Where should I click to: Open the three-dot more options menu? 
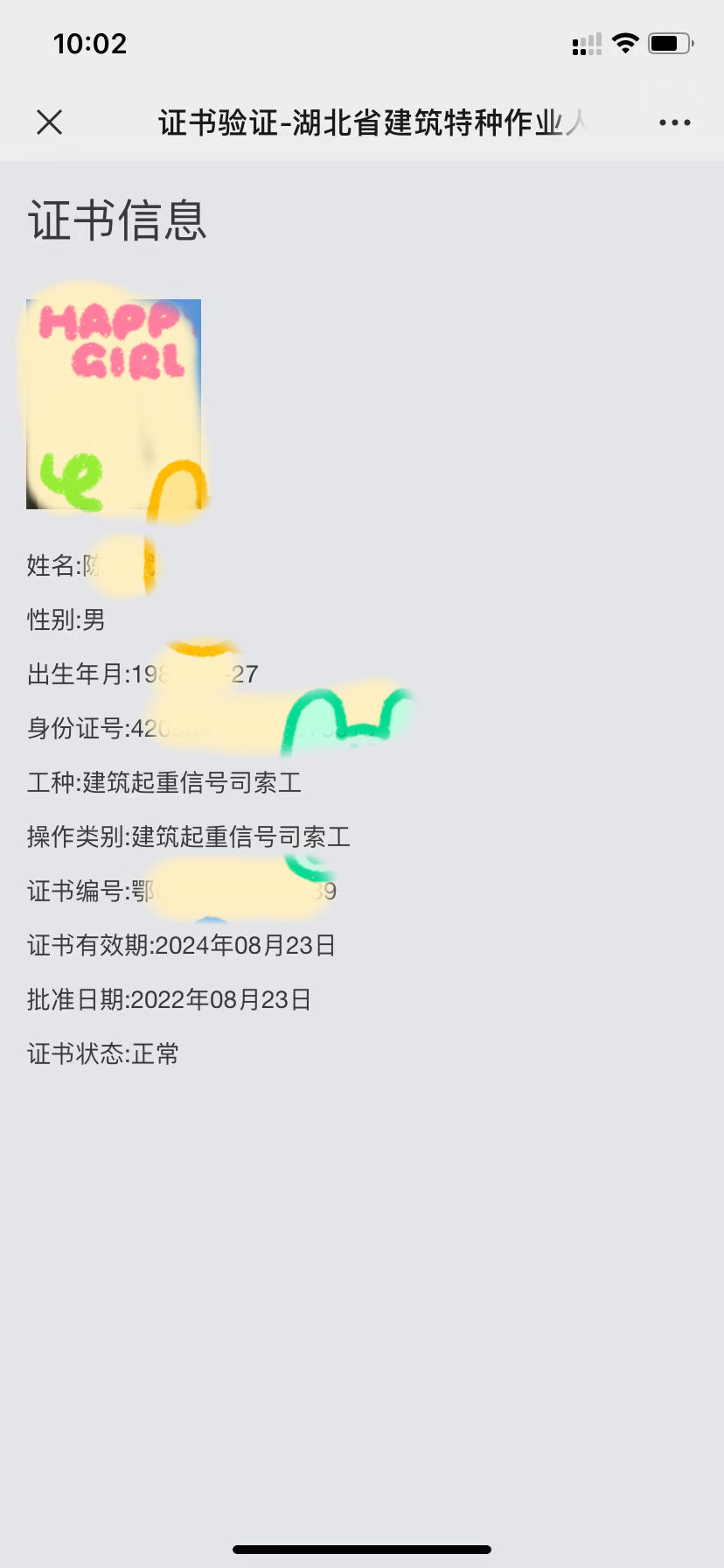674,122
